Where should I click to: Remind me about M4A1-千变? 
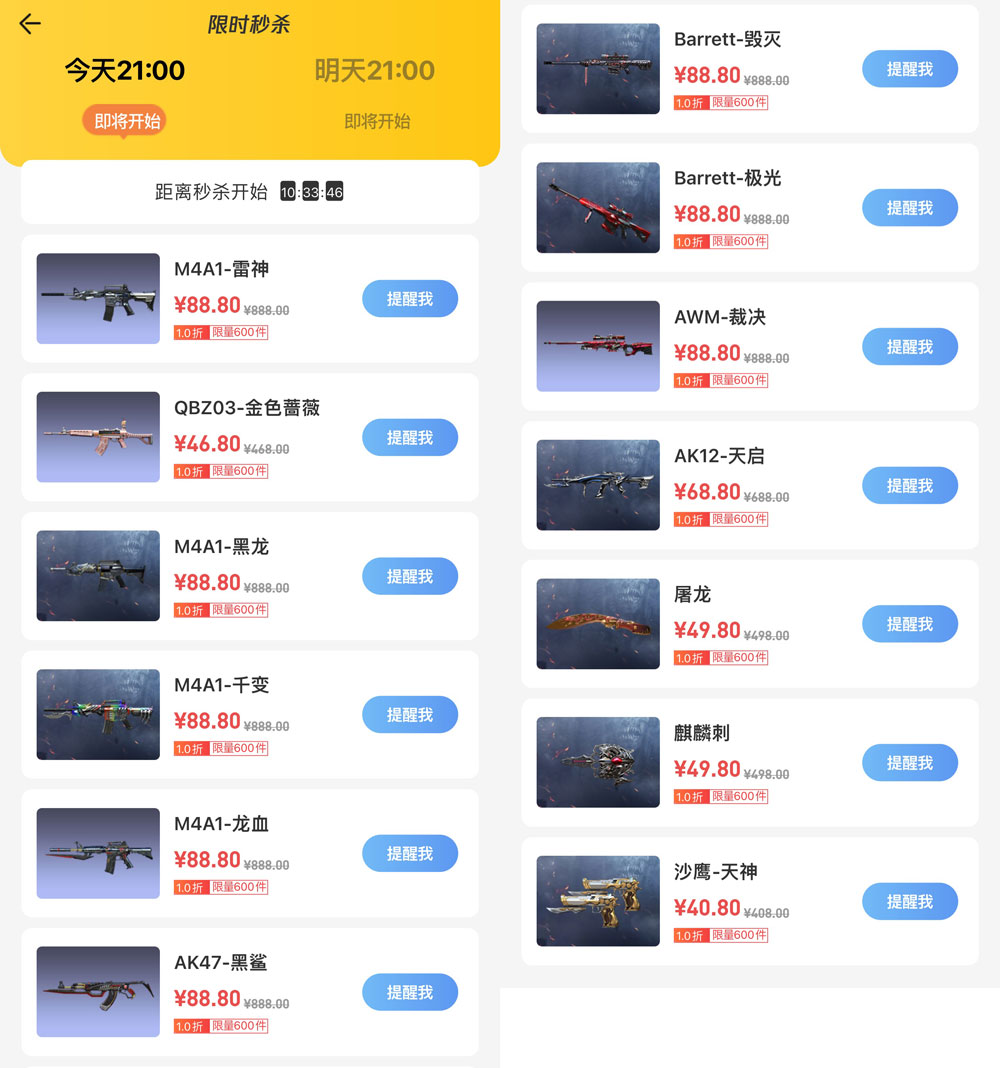[410, 715]
